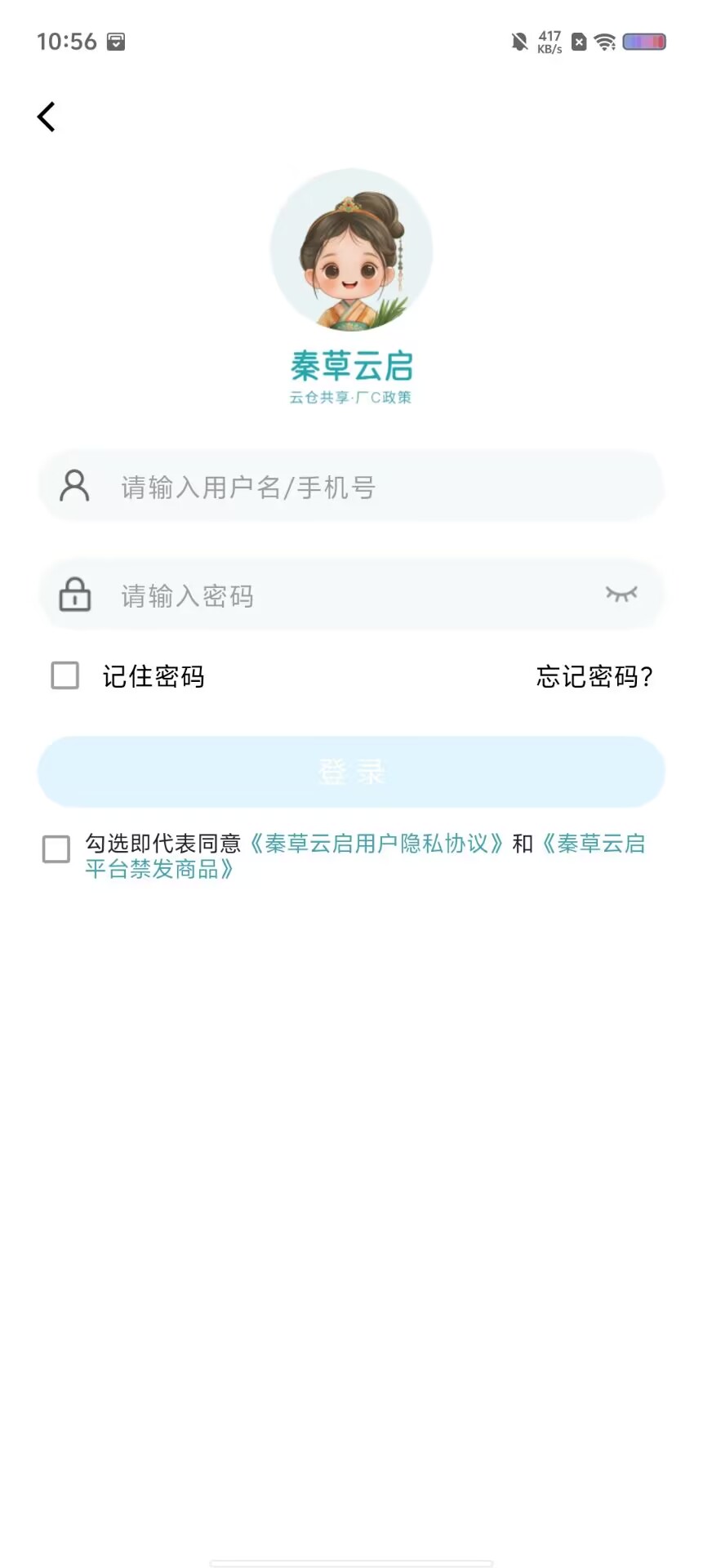The width and height of the screenshot is (703, 1568).
Task: Go back using the top-left arrow
Action: click(x=47, y=117)
